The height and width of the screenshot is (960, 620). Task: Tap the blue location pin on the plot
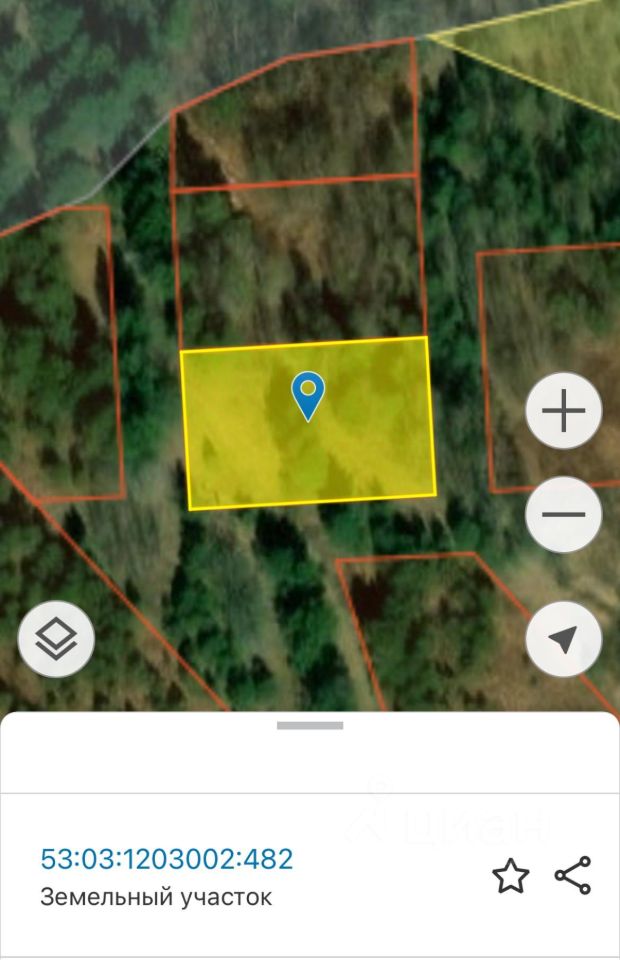(x=308, y=395)
